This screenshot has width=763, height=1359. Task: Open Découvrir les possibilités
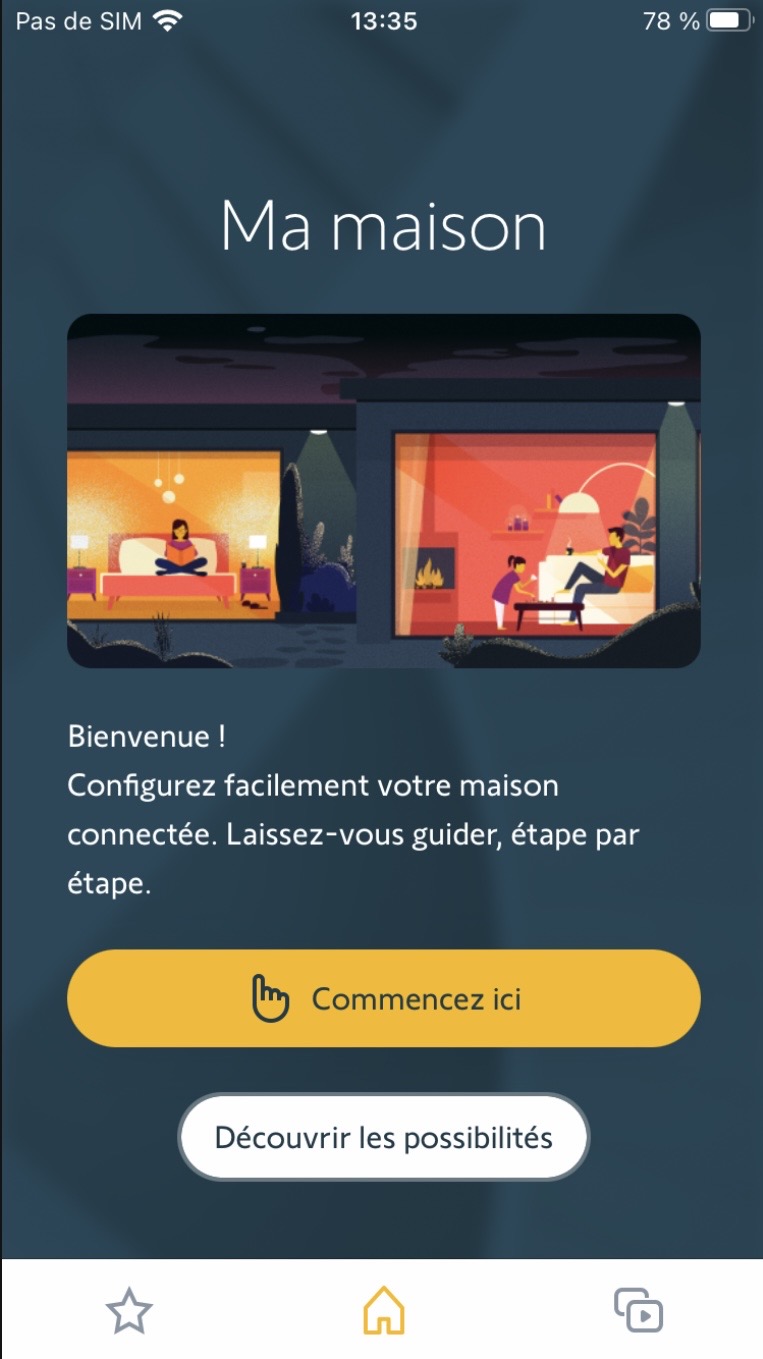[383, 1137]
